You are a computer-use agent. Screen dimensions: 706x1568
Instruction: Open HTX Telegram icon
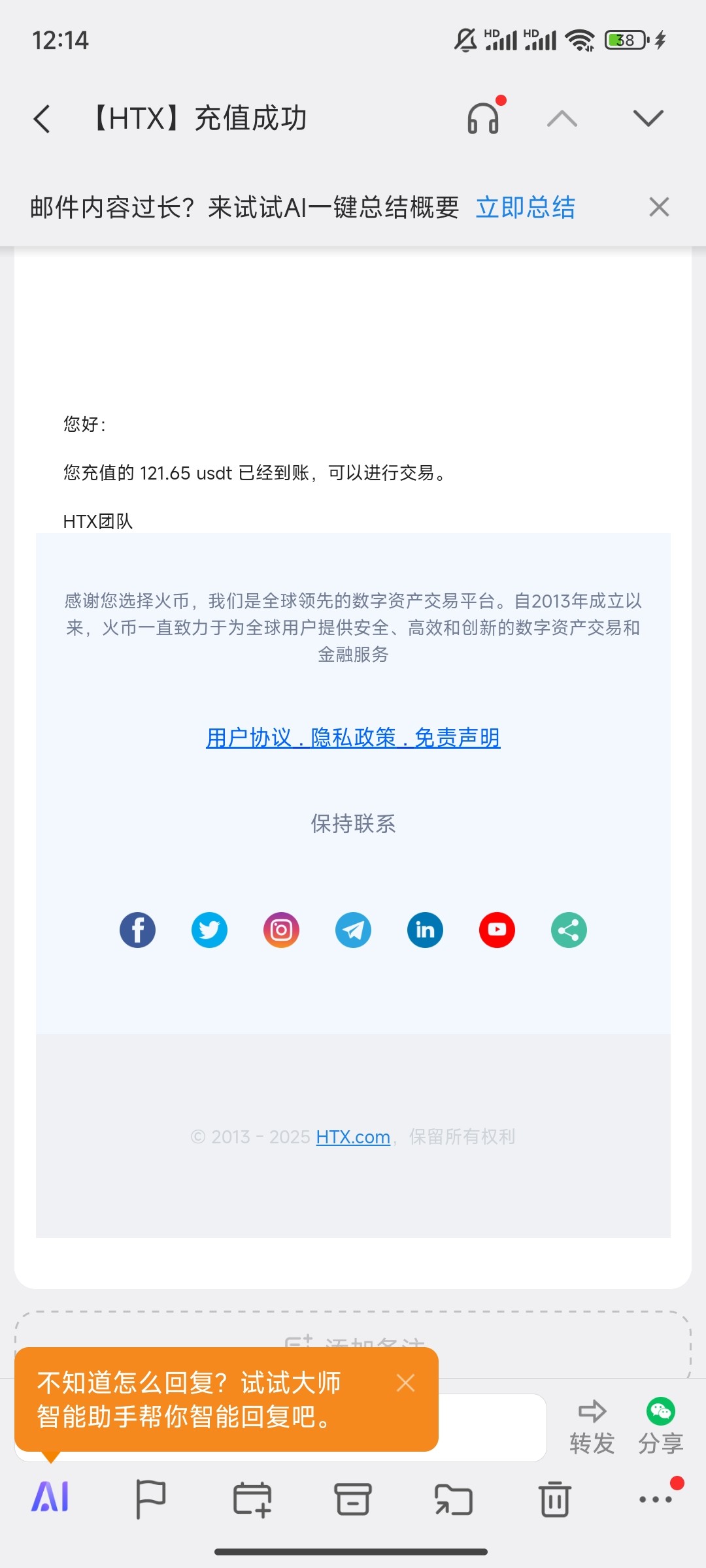(353, 930)
